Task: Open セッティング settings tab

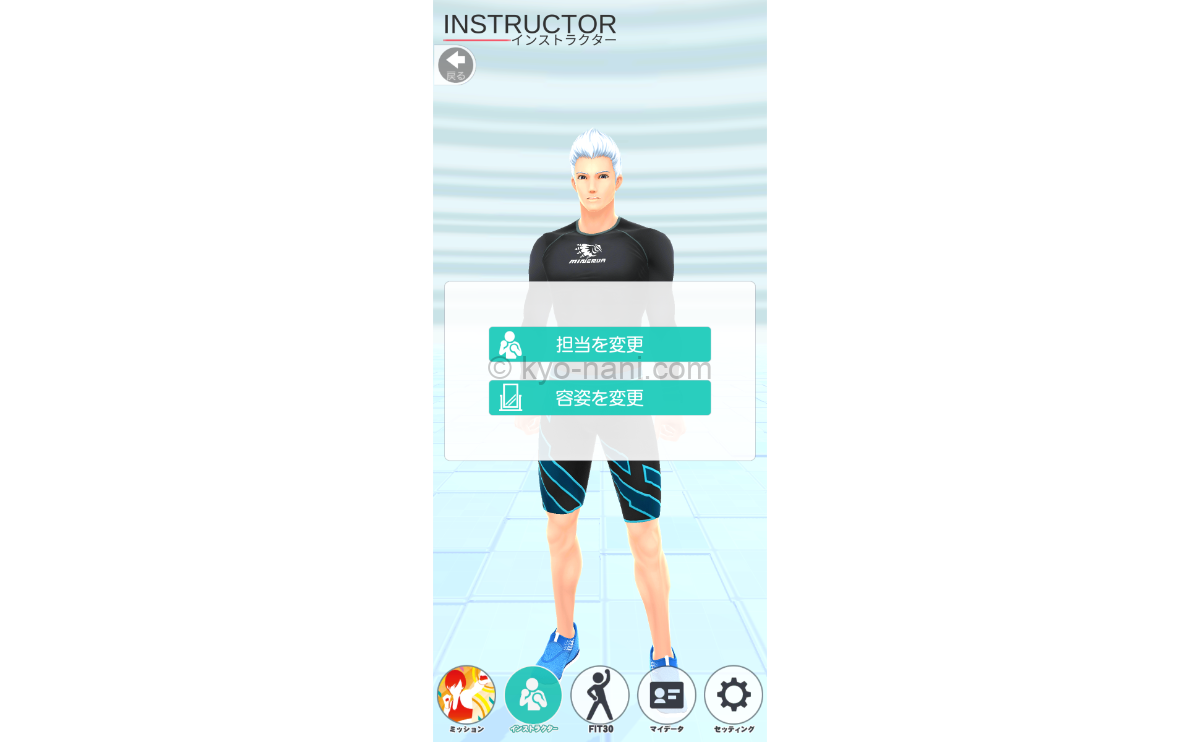Action: pos(733,696)
